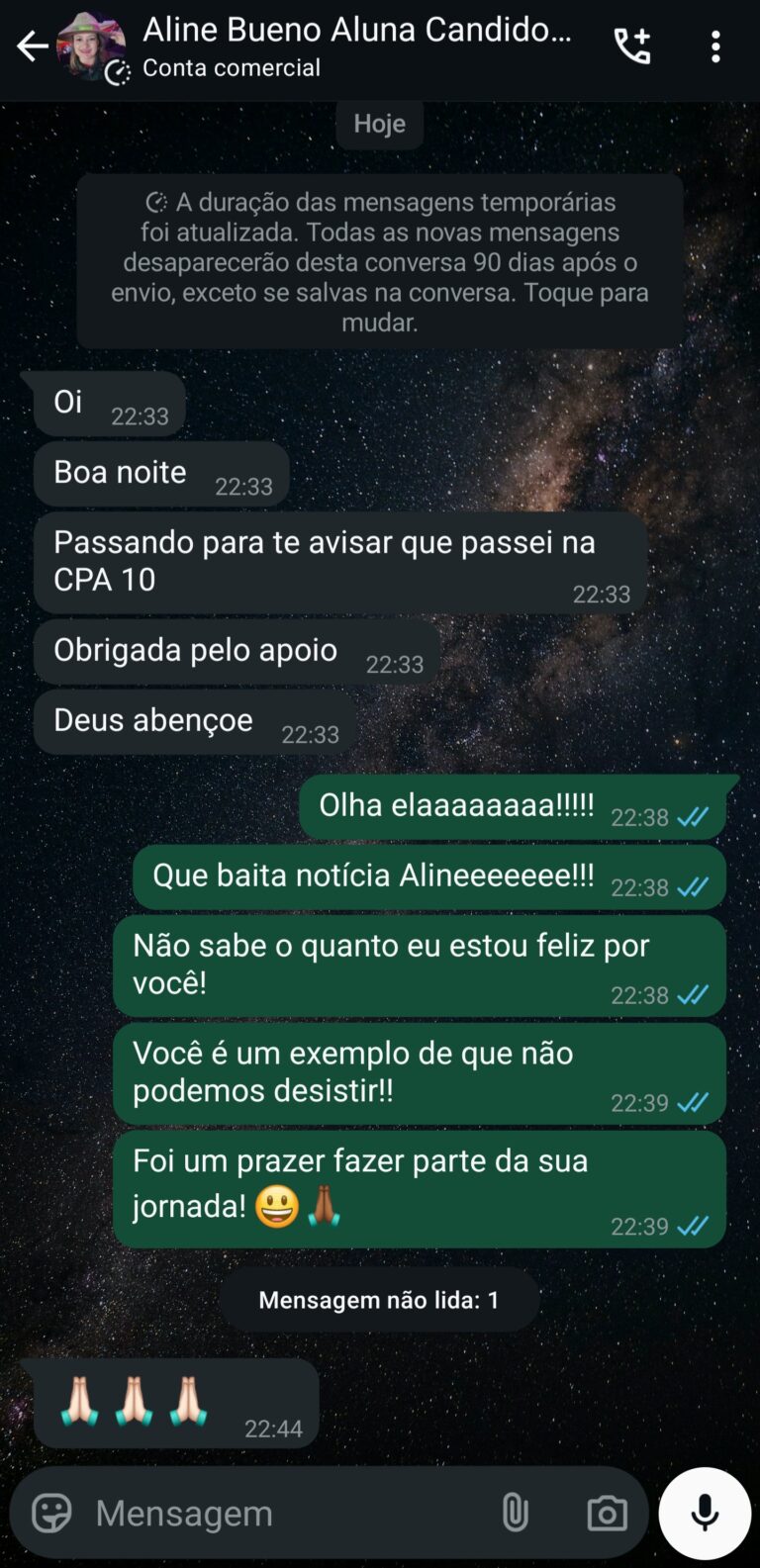This screenshot has height=1568, width=760.
Task: Tap the microphone voice message button
Action: (705, 1513)
